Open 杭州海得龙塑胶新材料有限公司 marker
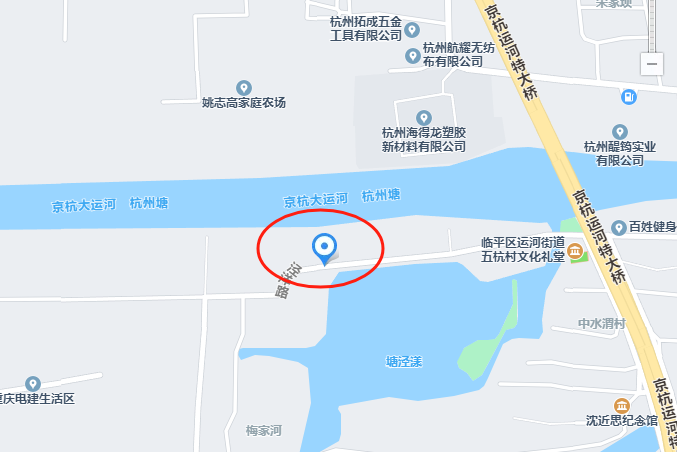This screenshot has height=452, width=677. point(423,117)
